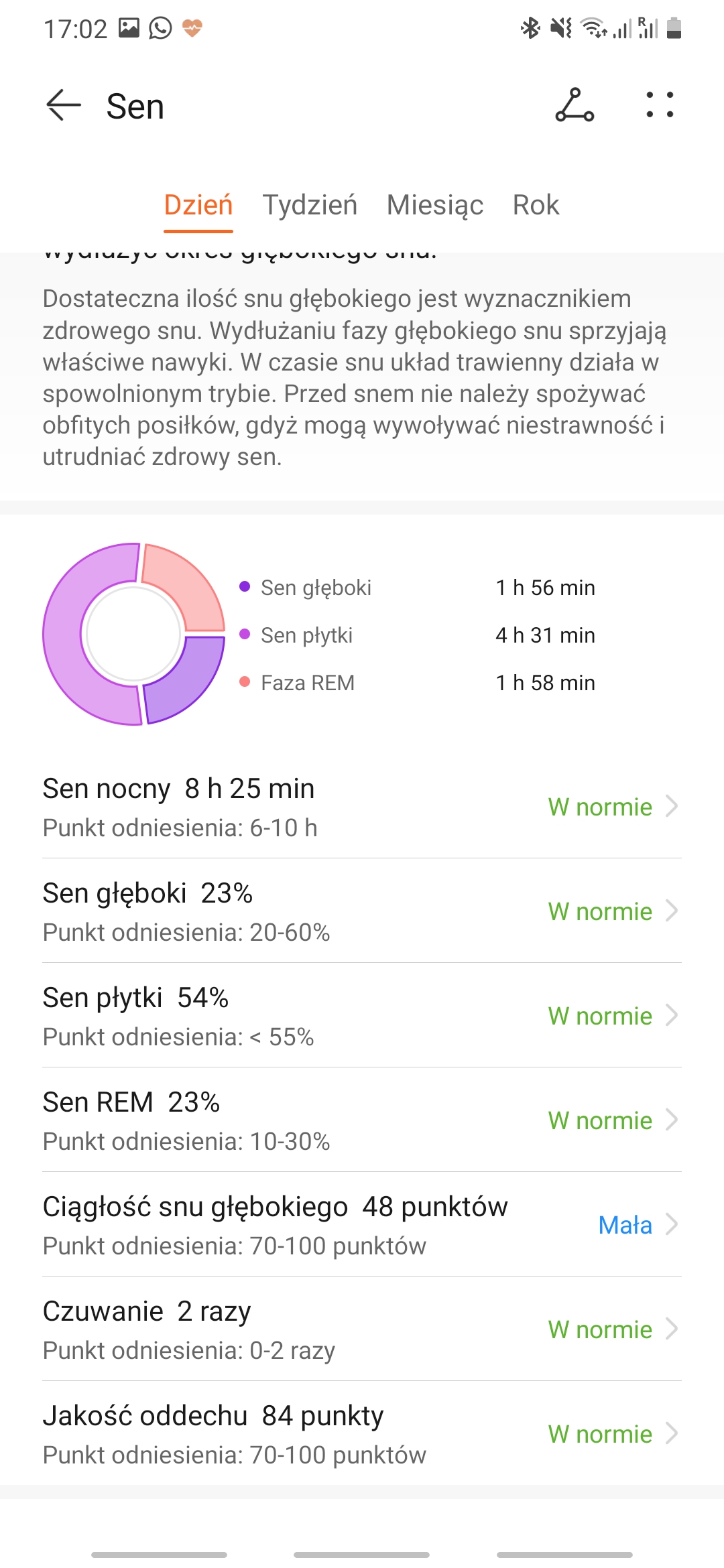Open Sen nocny 8 h 25 min details

click(x=362, y=807)
